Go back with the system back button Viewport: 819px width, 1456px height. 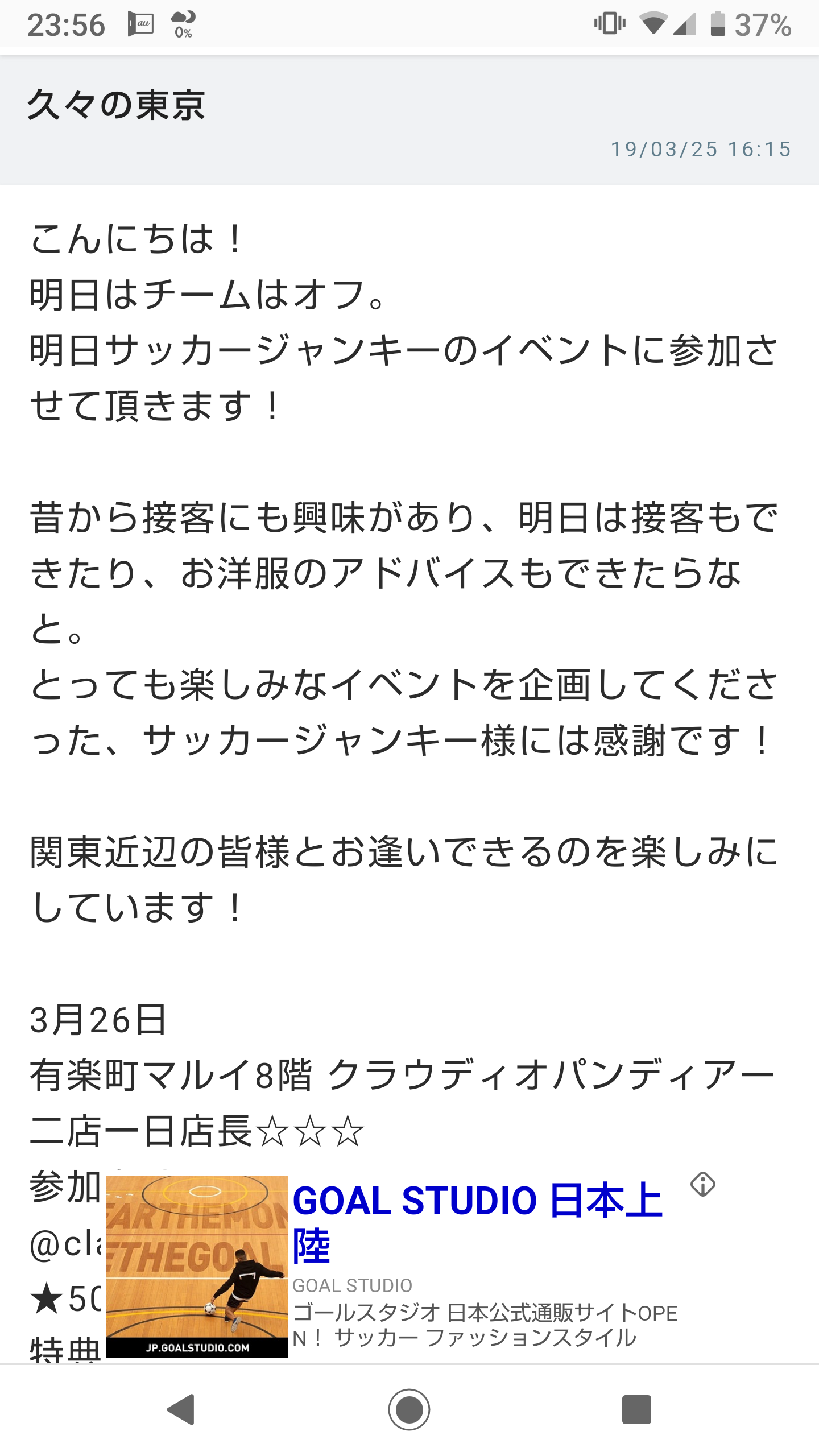point(181,1409)
